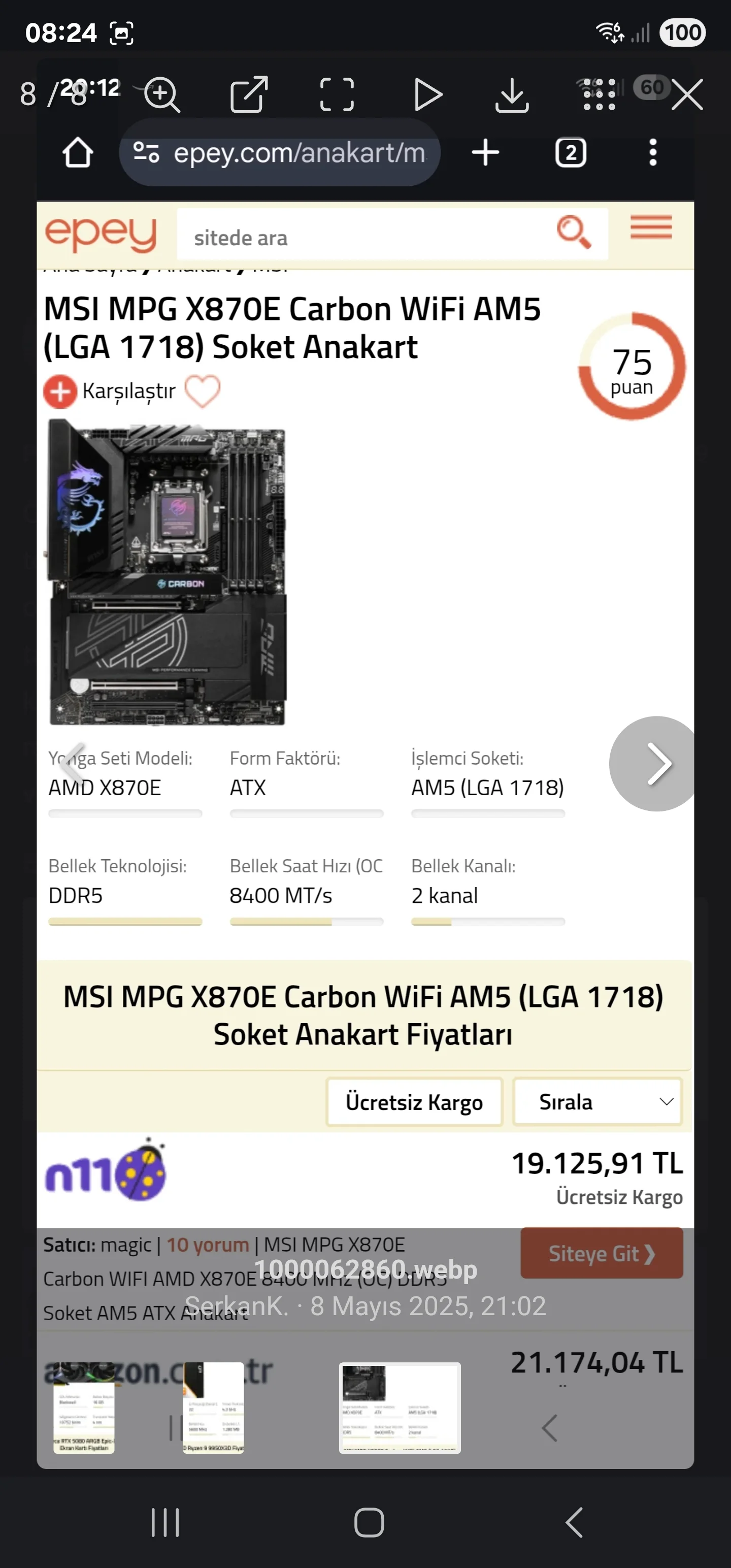The width and height of the screenshot is (731, 1568).
Task: Go to the next image
Action: 657,763
